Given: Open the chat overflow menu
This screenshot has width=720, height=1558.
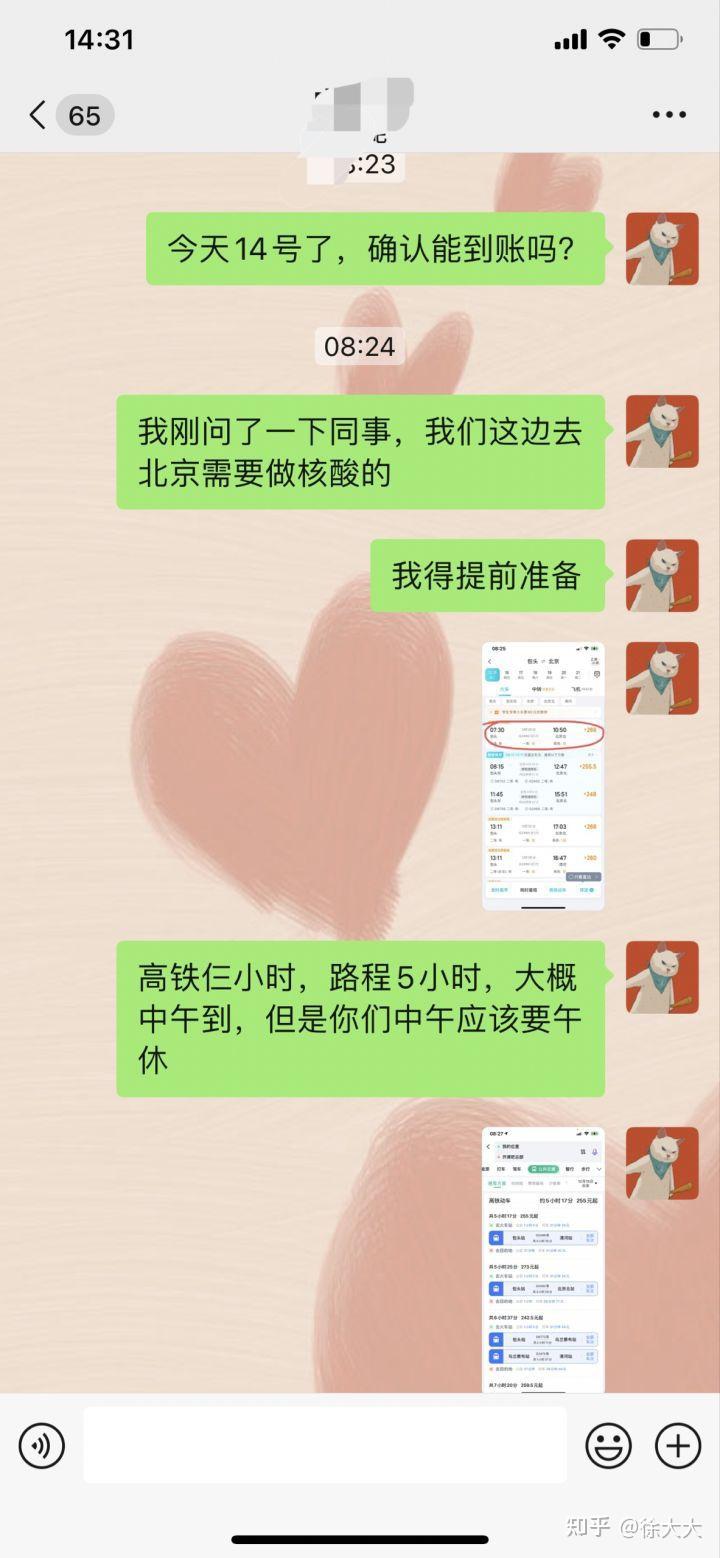Looking at the screenshot, I should [x=669, y=115].
